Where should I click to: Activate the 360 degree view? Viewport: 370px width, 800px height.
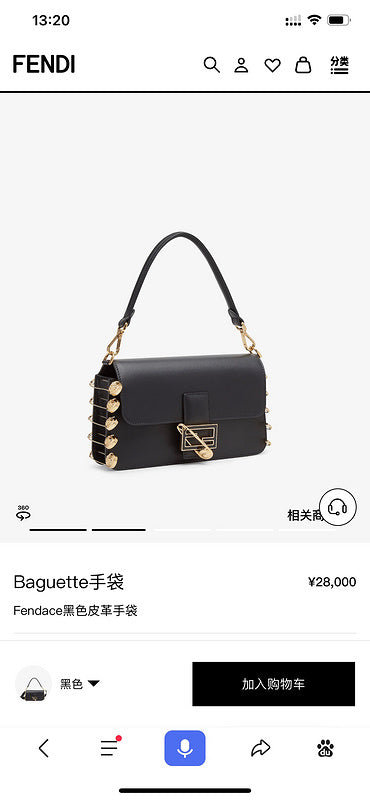23,512
